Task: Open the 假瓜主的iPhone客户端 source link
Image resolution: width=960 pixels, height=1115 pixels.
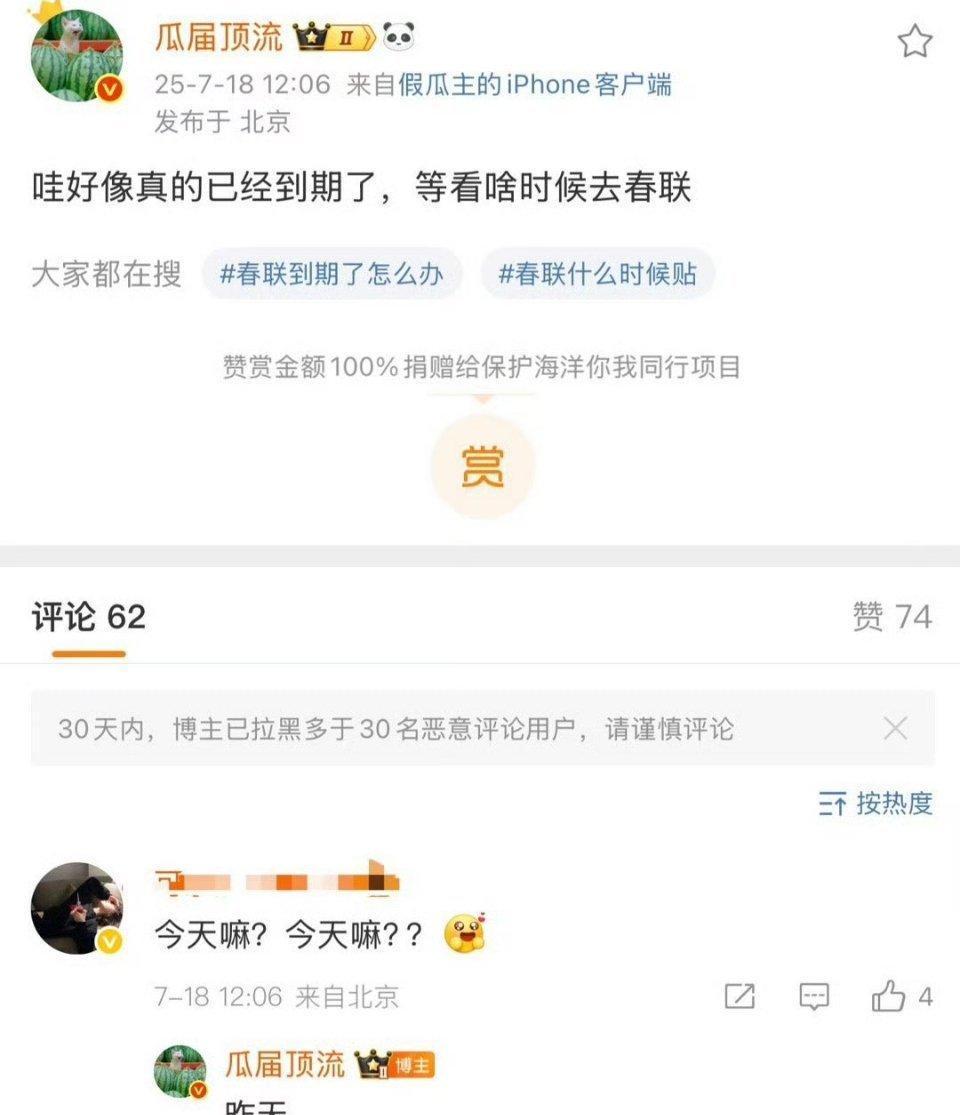Action: click(535, 84)
